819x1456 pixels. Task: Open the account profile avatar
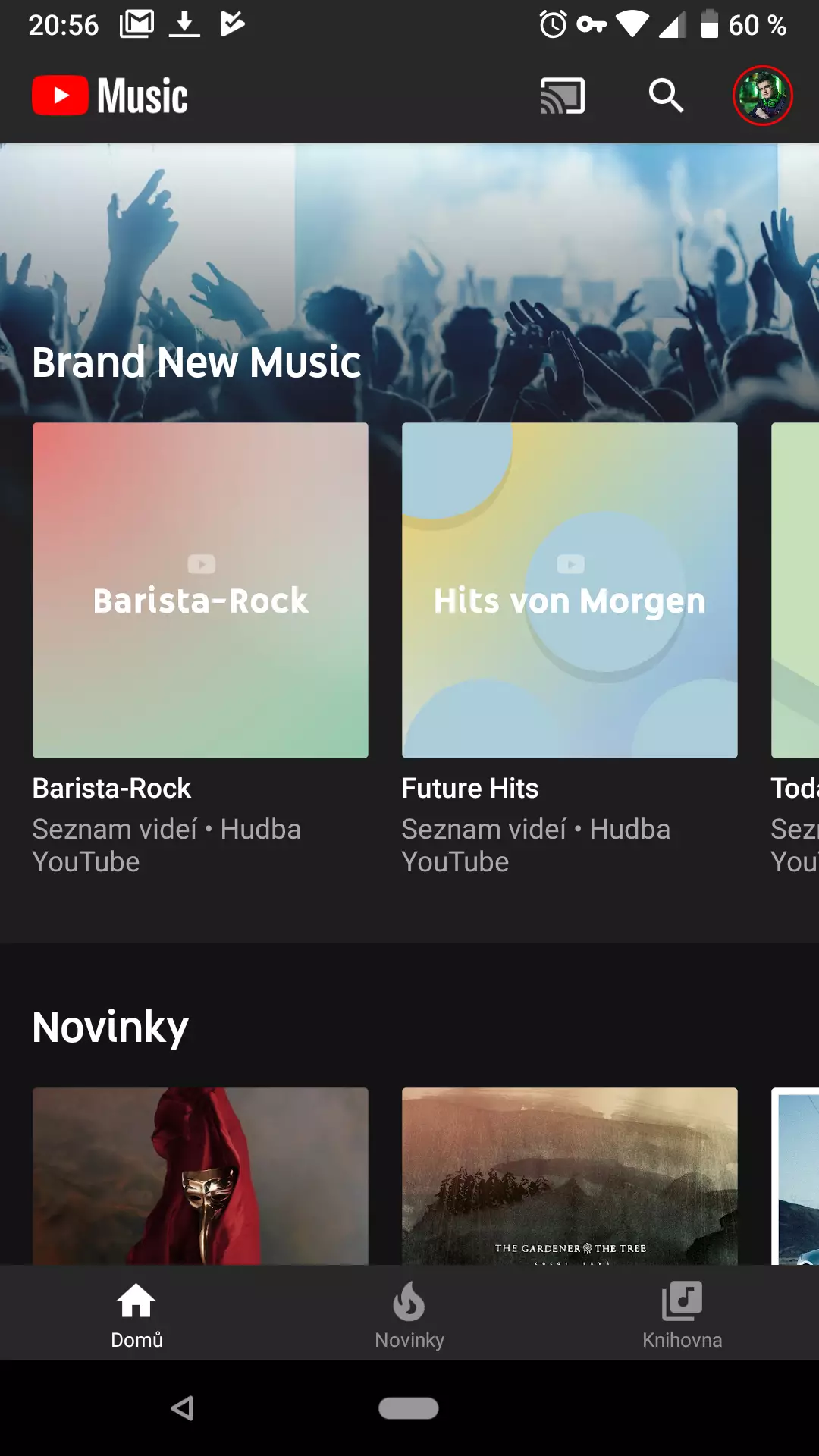click(762, 96)
